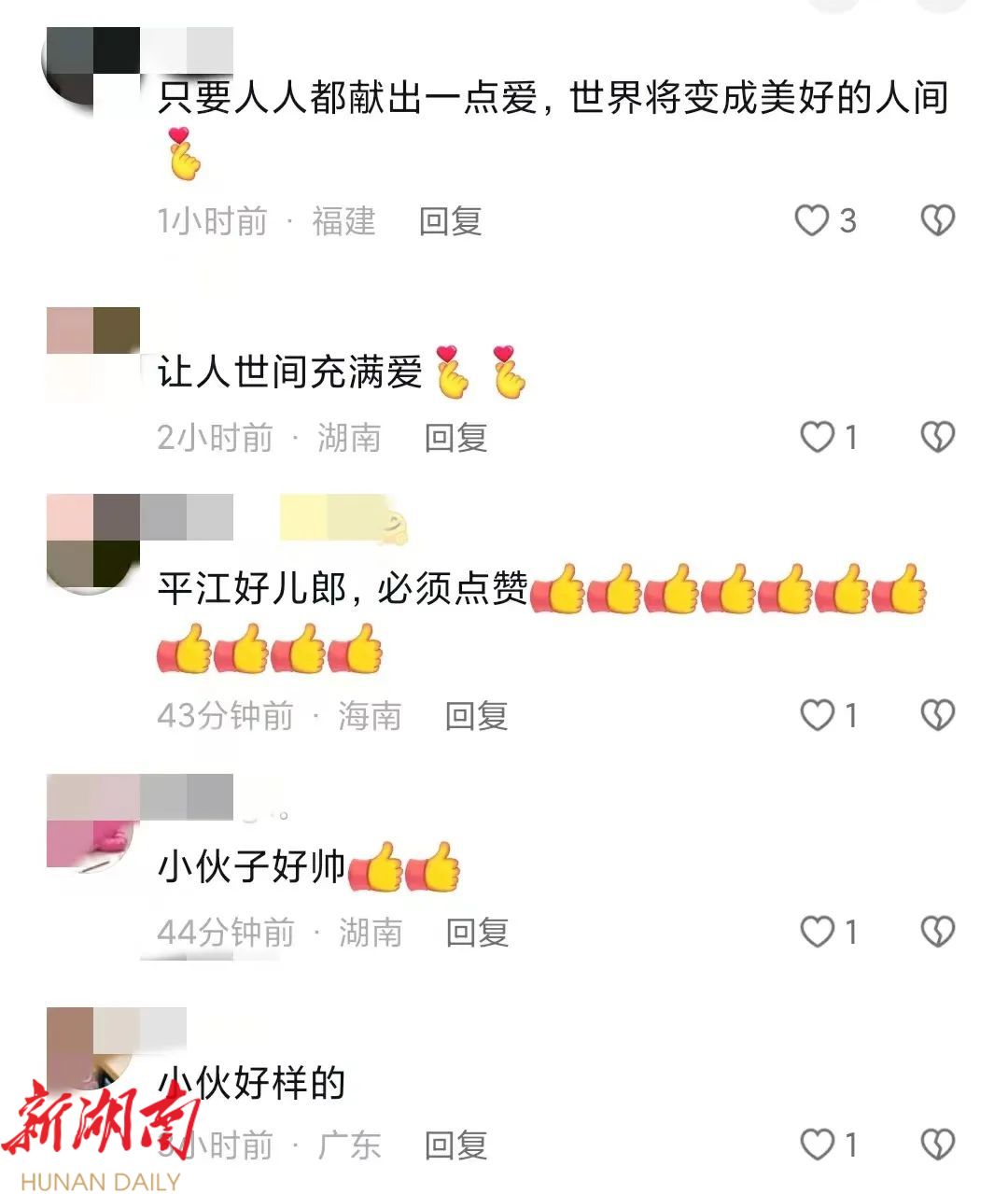Dislike the comment 让人世间充满爱
Screen dimensions: 1008x1194
(938, 437)
